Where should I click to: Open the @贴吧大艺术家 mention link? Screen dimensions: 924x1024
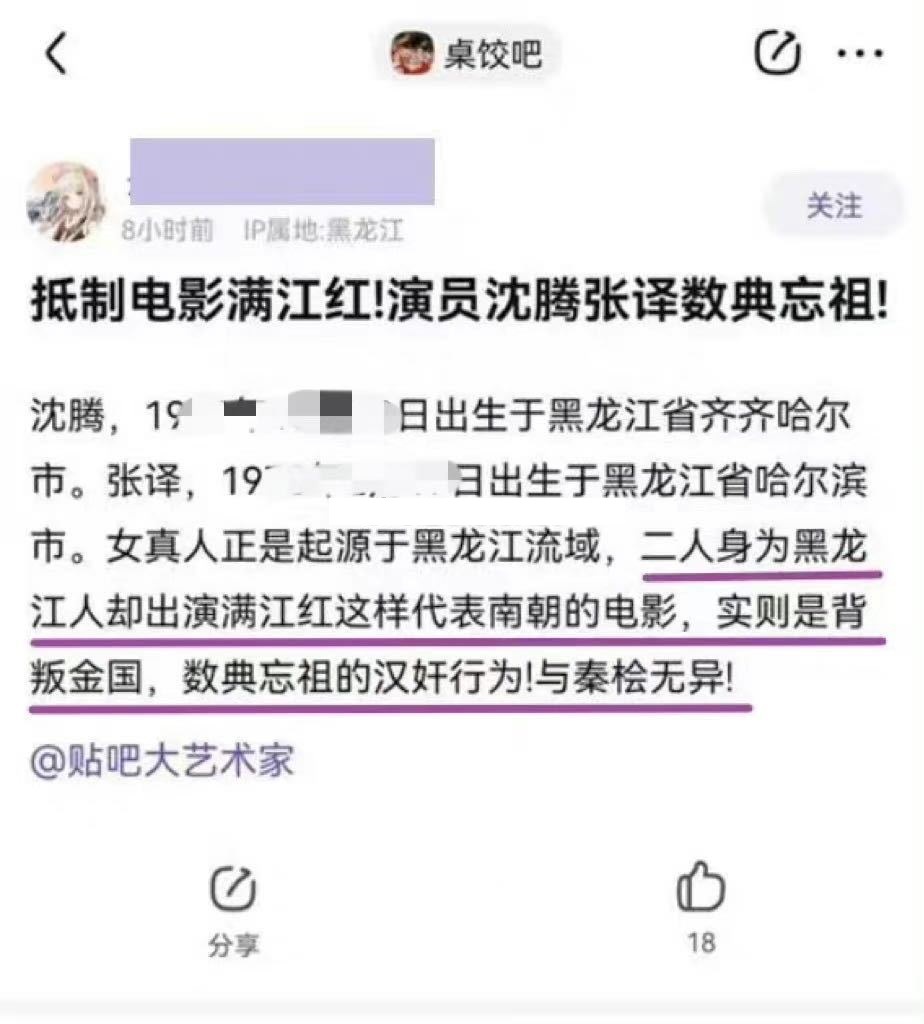point(162,762)
